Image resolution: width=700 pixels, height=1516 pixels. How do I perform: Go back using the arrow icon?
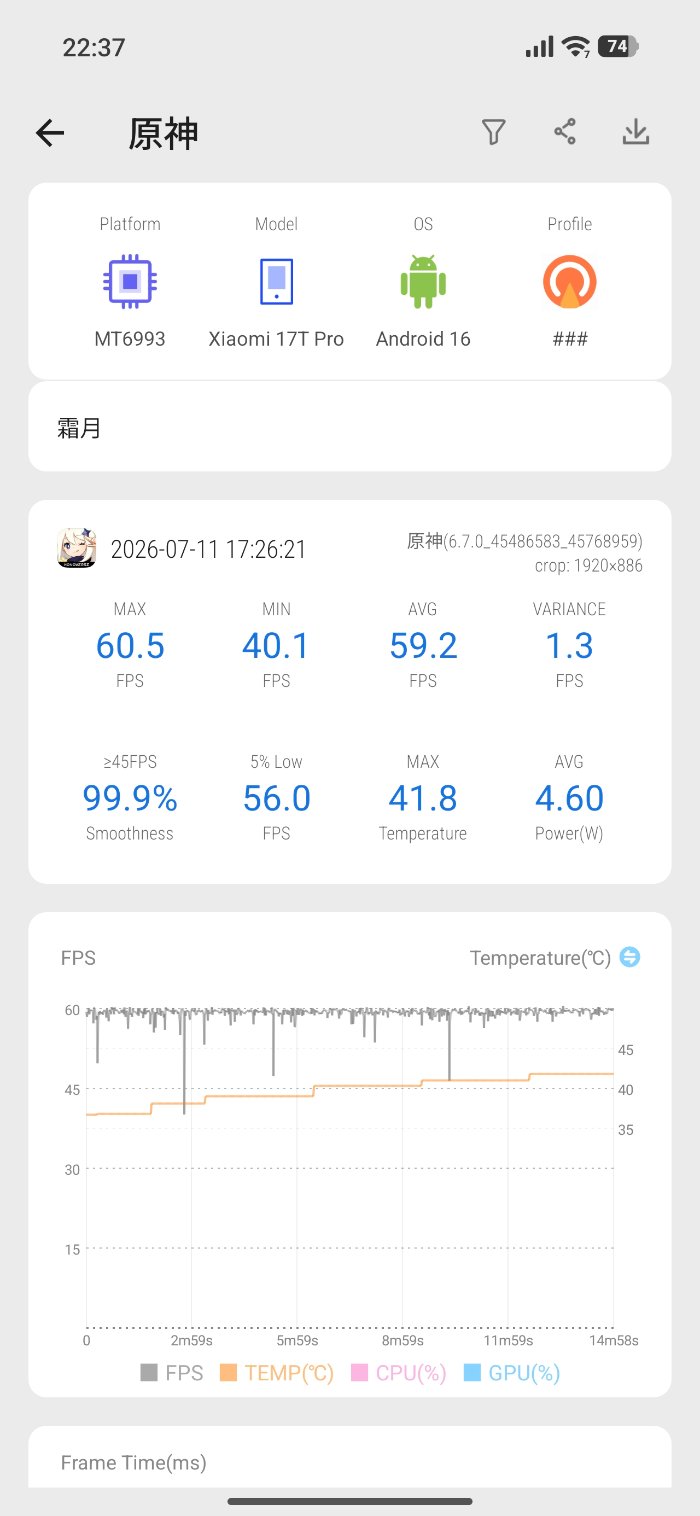pyautogui.click(x=50, y=133)
